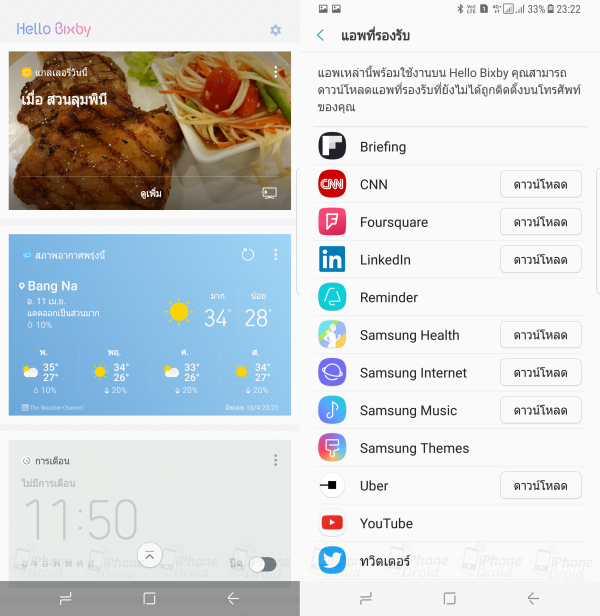
Task: Go back from the supported apps page
Action: 320,36
